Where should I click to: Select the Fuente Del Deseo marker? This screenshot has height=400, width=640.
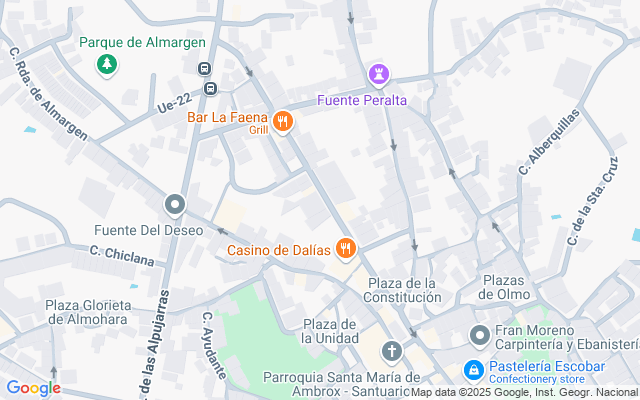[x=175, y=206]
